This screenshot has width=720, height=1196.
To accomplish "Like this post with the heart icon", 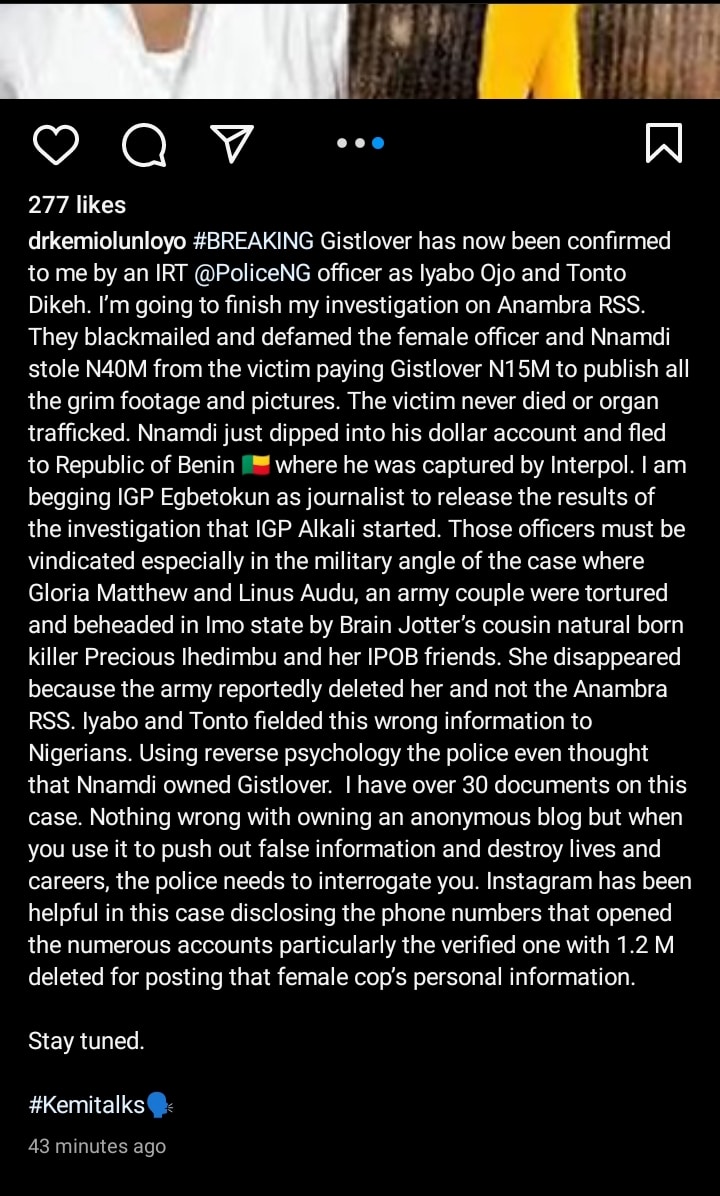I will tap(55, 145).
